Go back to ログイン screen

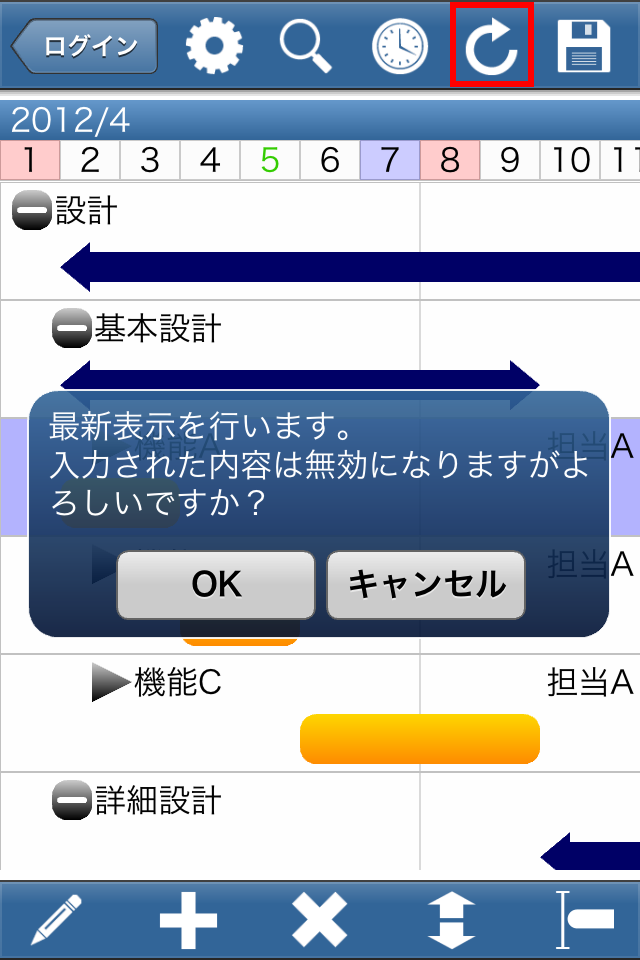click(85, 46)
